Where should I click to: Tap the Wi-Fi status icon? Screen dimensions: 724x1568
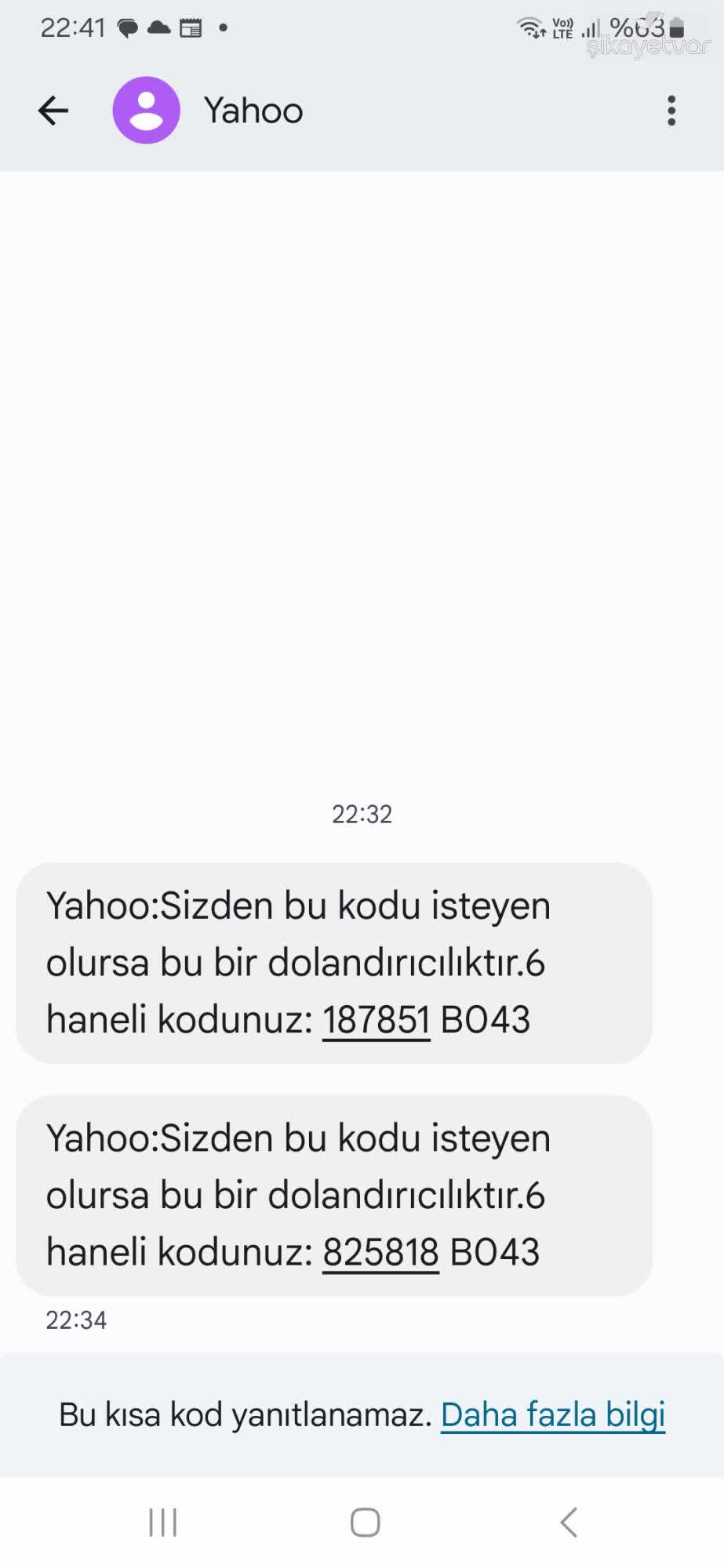click(531, 28)
